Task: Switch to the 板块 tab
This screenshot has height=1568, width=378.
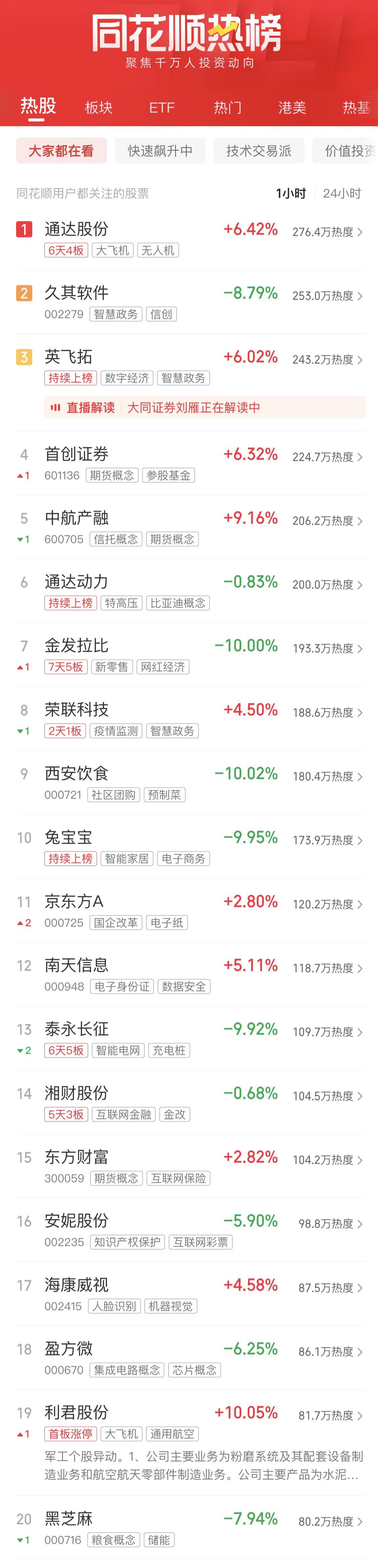Action: (x=98, y=108)
